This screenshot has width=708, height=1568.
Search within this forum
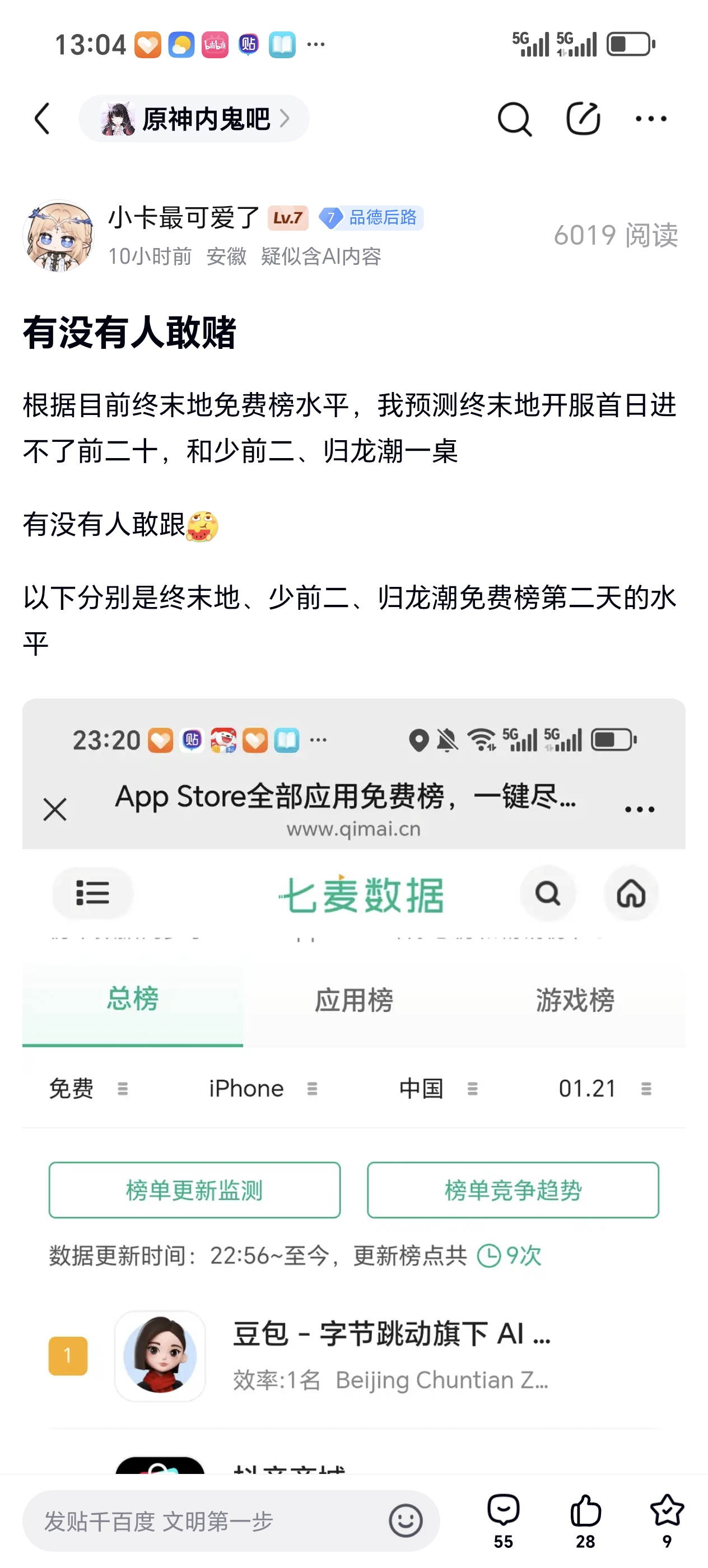pyautogui.click(x=514, y=119)
